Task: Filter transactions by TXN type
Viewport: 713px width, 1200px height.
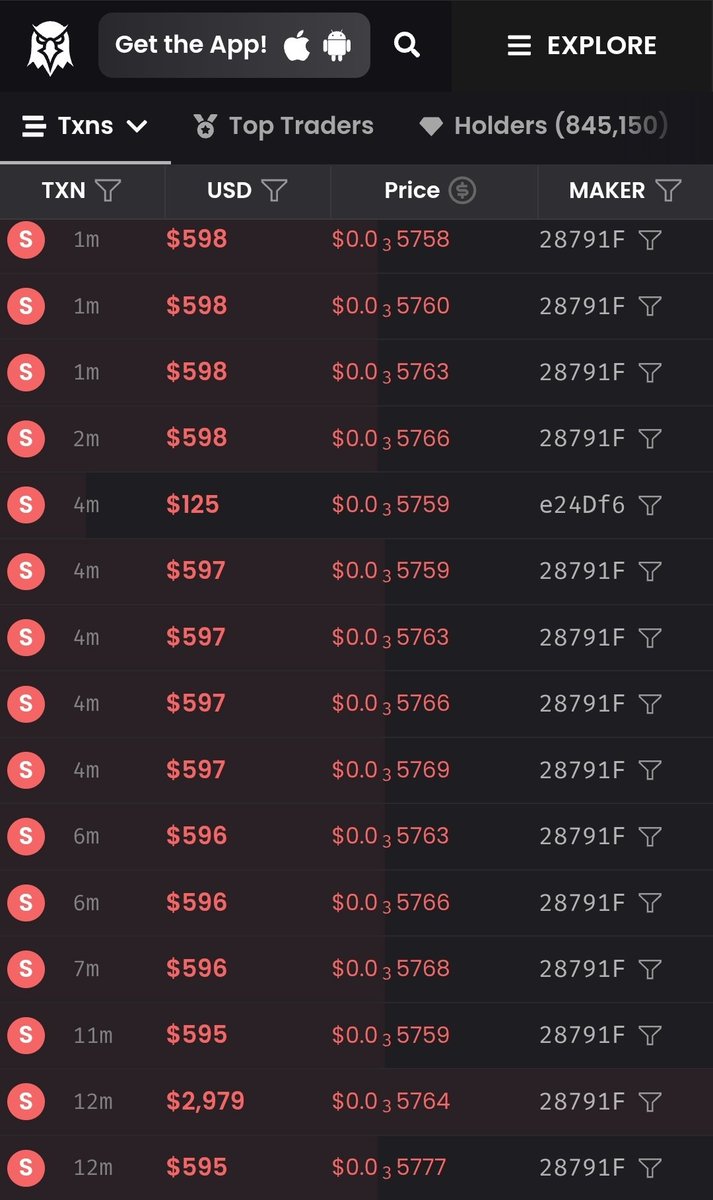Action: 108,190
